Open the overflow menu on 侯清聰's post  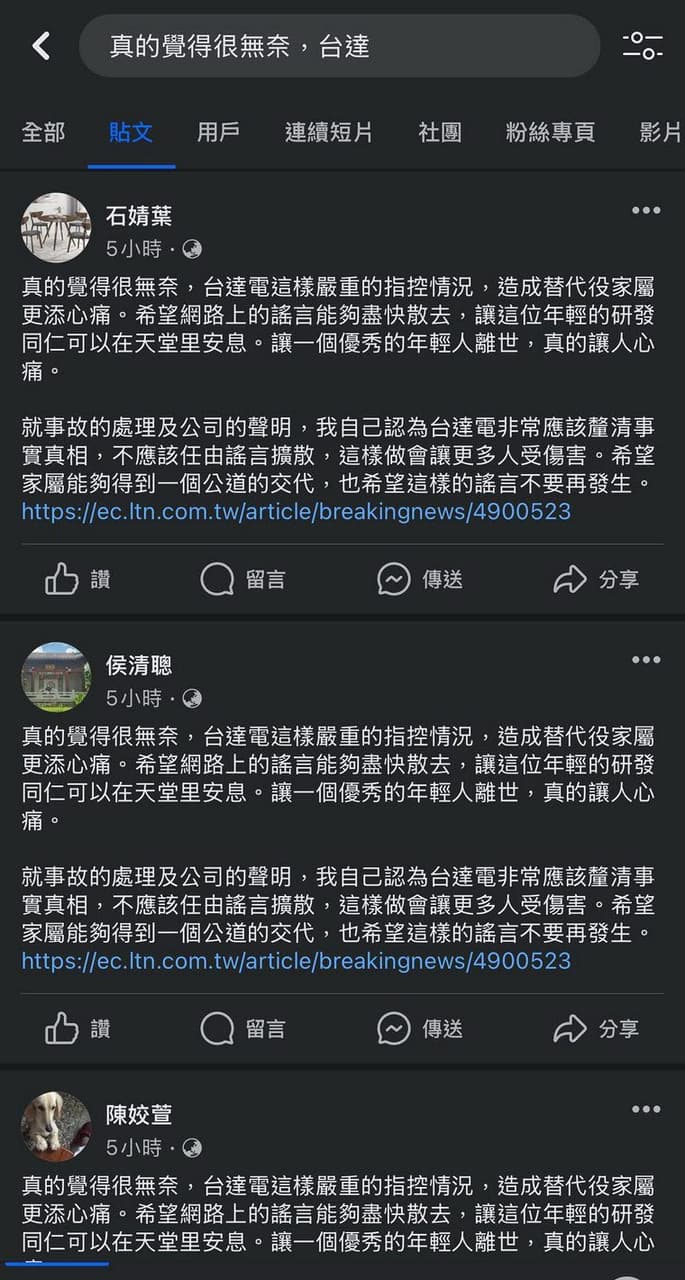pos(645,660)
